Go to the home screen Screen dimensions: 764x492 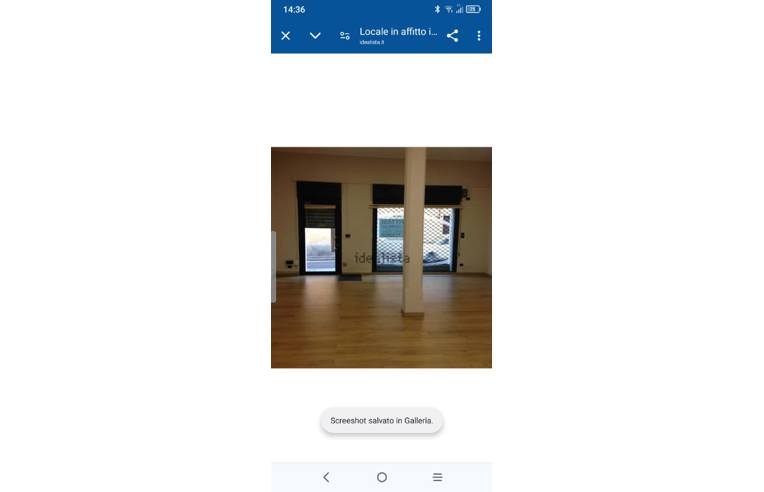[381, 477]
